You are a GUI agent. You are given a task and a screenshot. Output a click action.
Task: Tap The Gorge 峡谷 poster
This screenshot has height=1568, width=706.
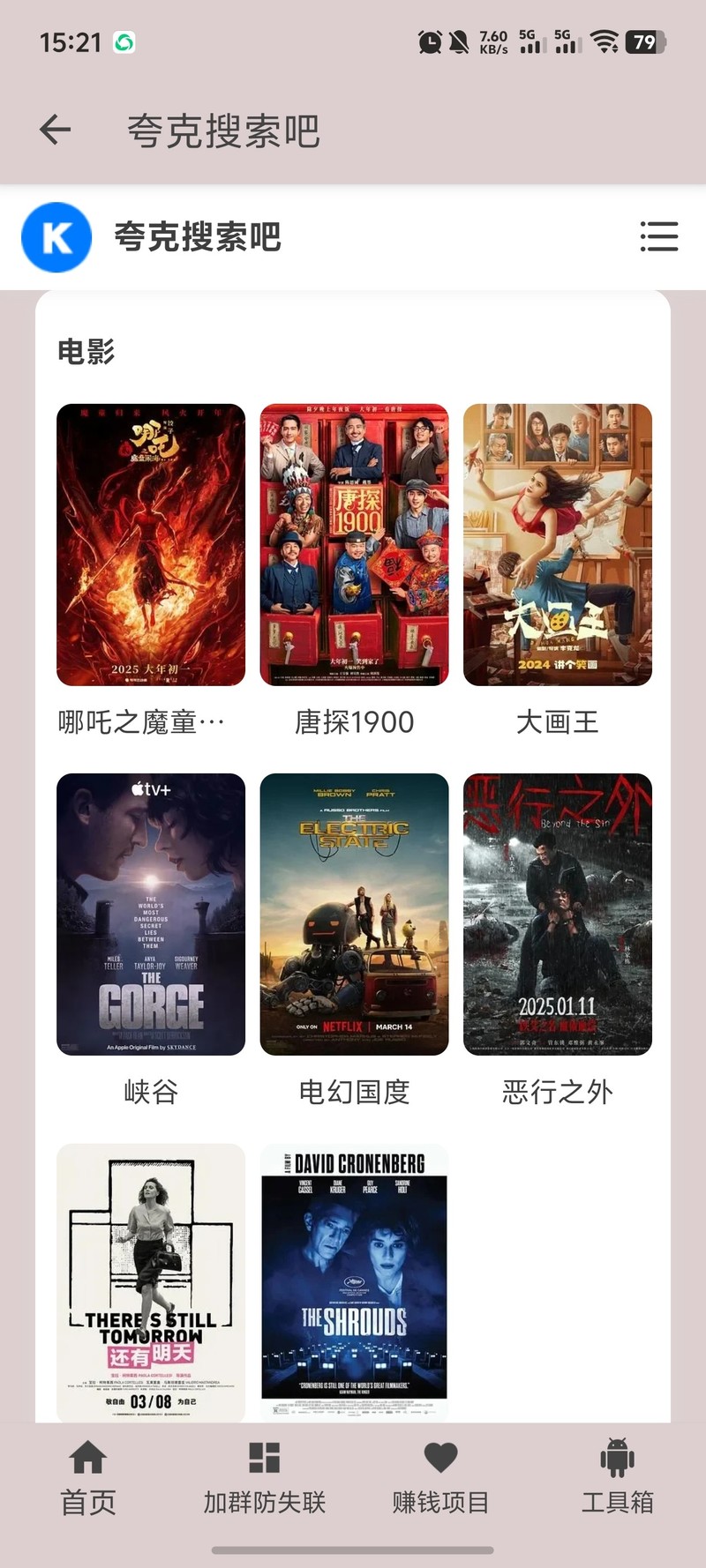click(x=151, y=915)
